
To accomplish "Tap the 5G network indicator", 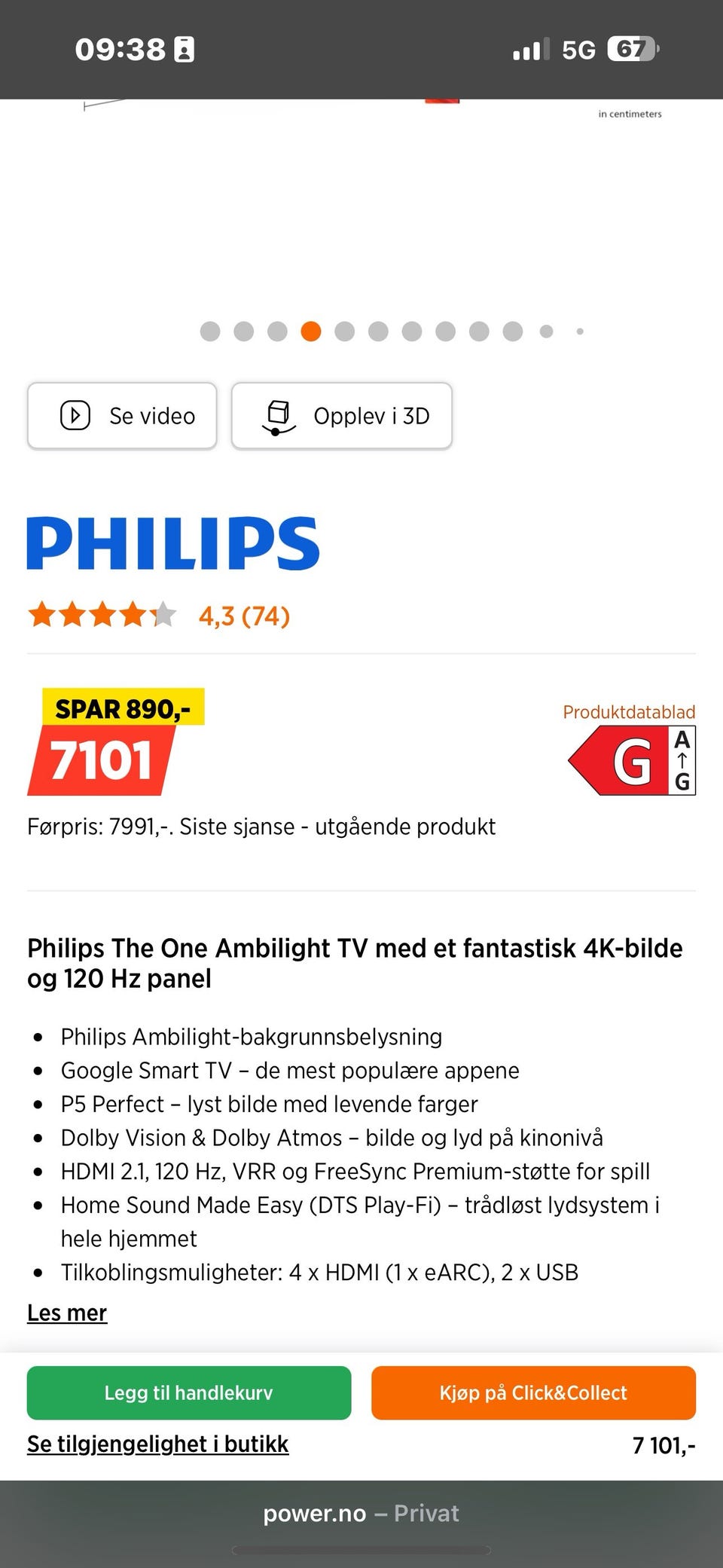I will click(x=578, y=48).
